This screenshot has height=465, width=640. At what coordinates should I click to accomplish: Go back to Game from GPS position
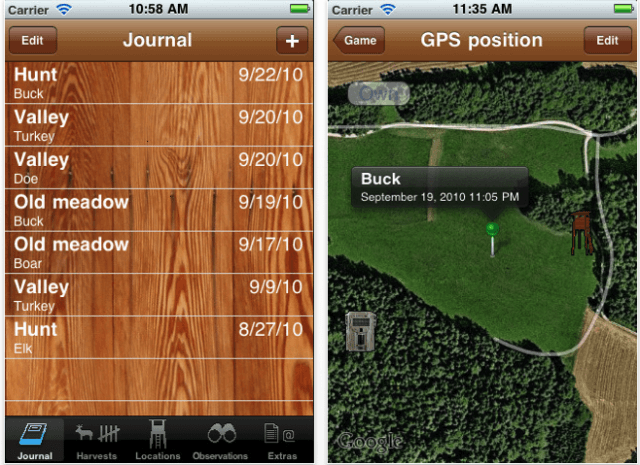click(x=358, y=41)
